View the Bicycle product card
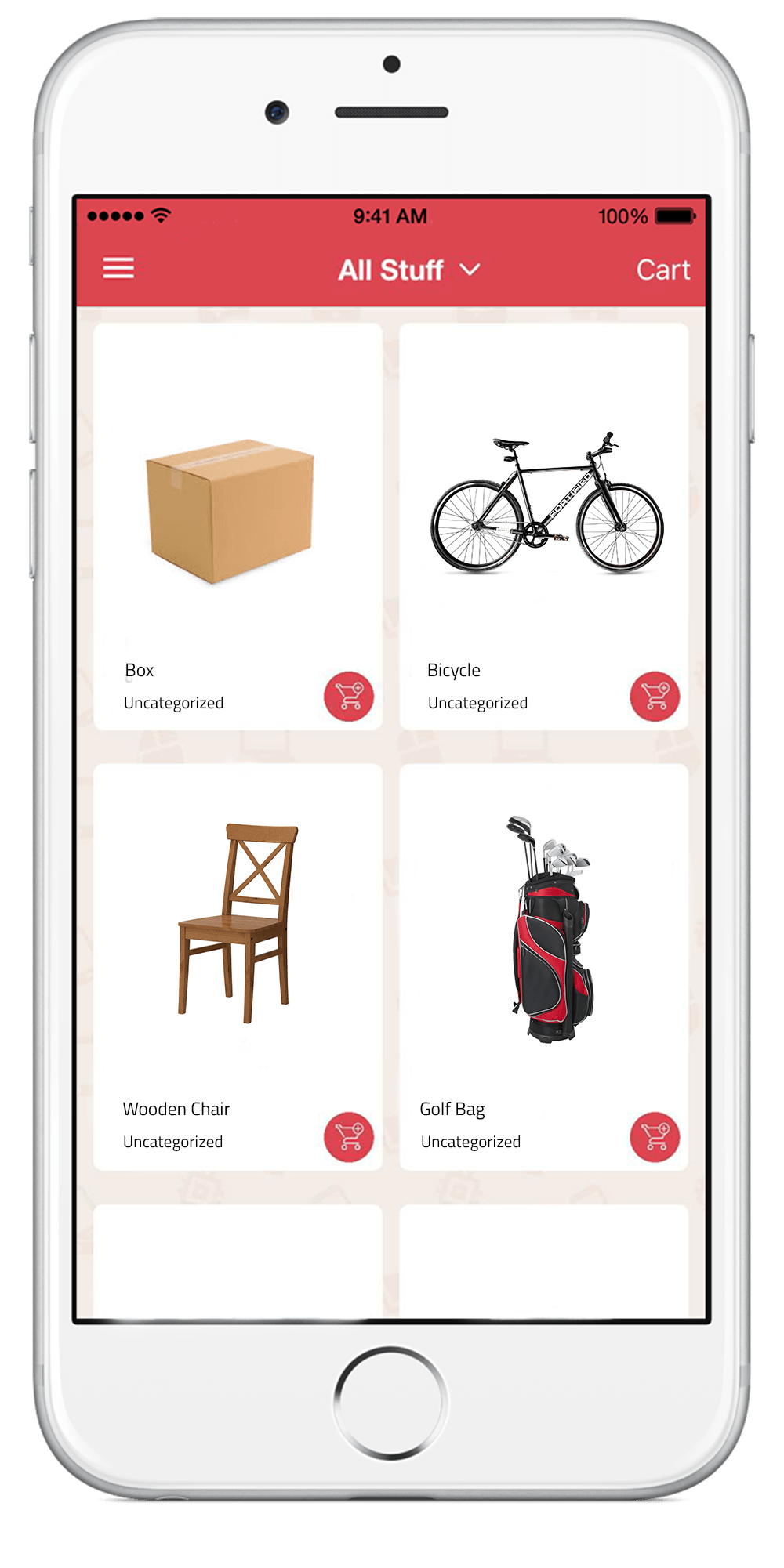Screen dimensions: 784x1568 coord(543,527)
